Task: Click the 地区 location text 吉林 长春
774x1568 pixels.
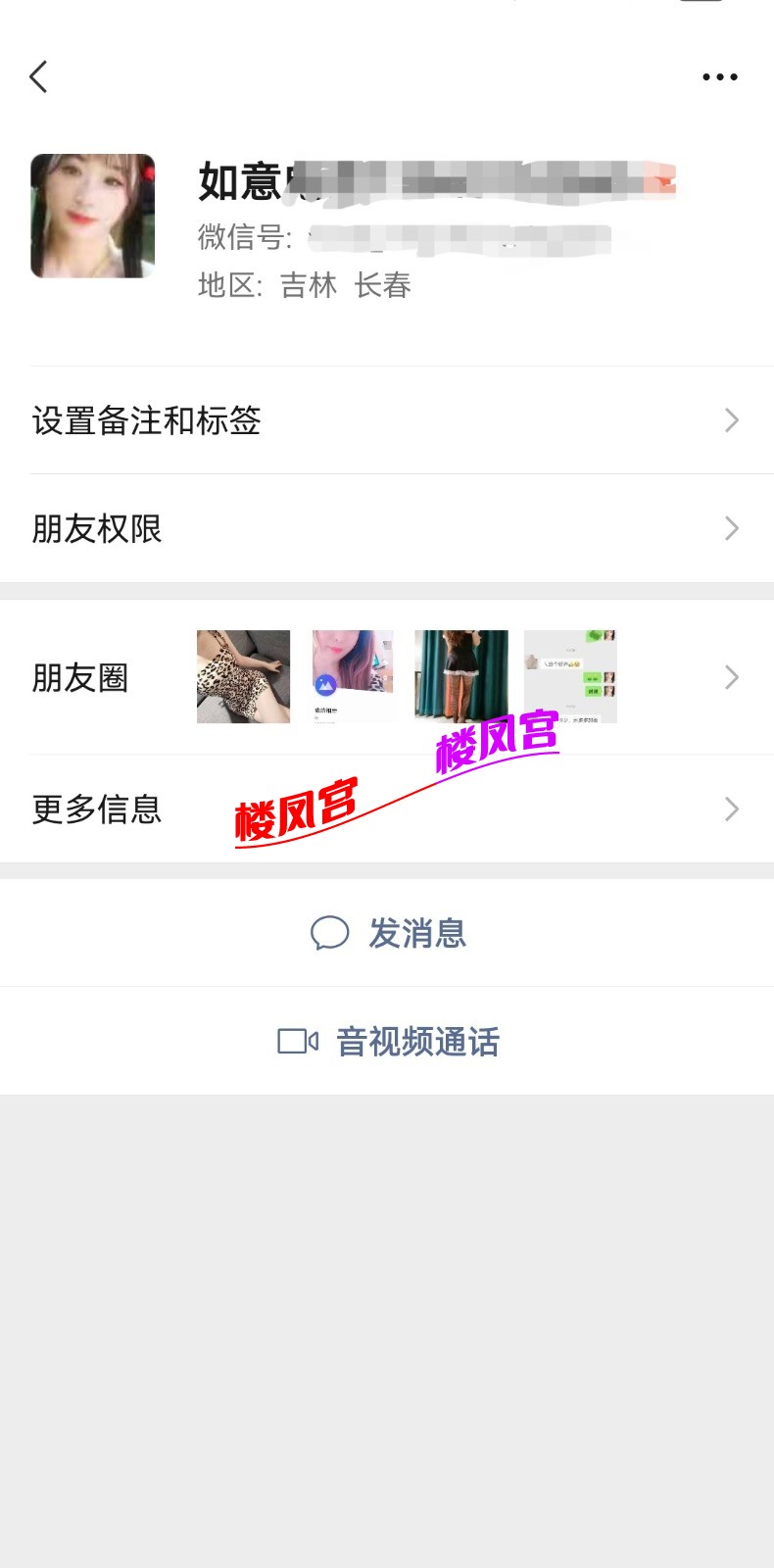Action: click(306, 285)
